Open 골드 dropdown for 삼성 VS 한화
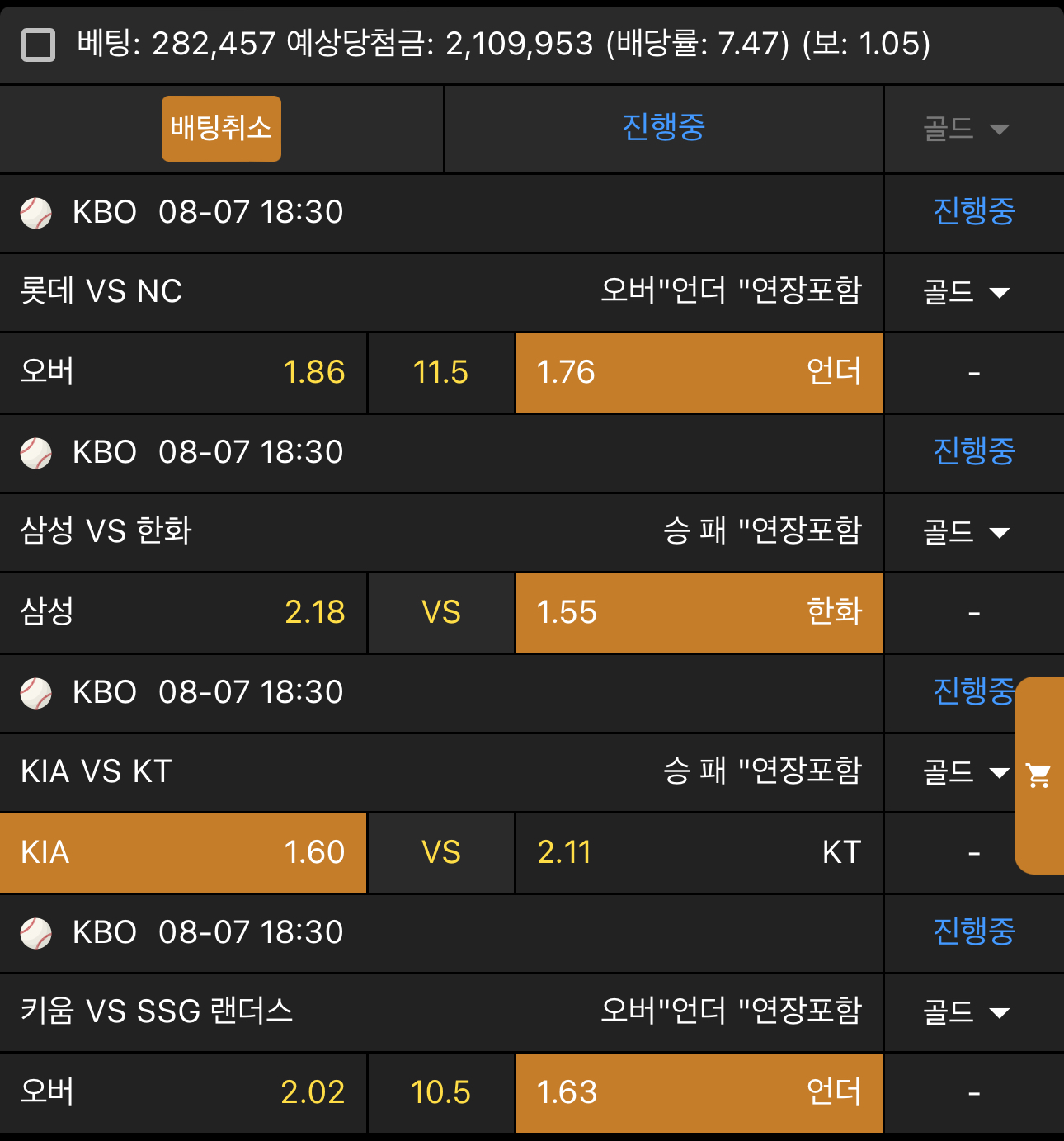1064x1141 pixels. (965, 532)
